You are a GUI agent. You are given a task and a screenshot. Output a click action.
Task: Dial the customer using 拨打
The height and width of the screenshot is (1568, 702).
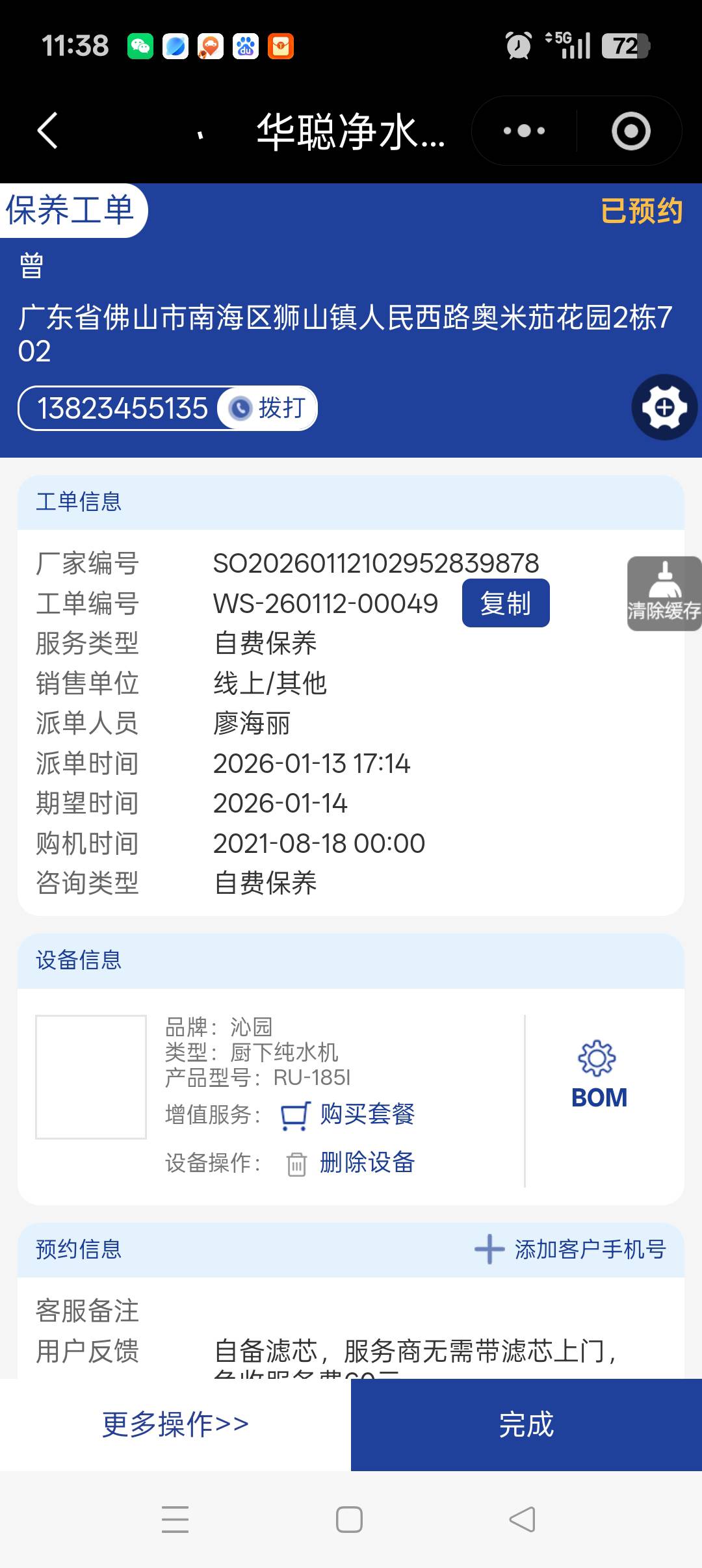pyautogui.click(x=268, y=408)
